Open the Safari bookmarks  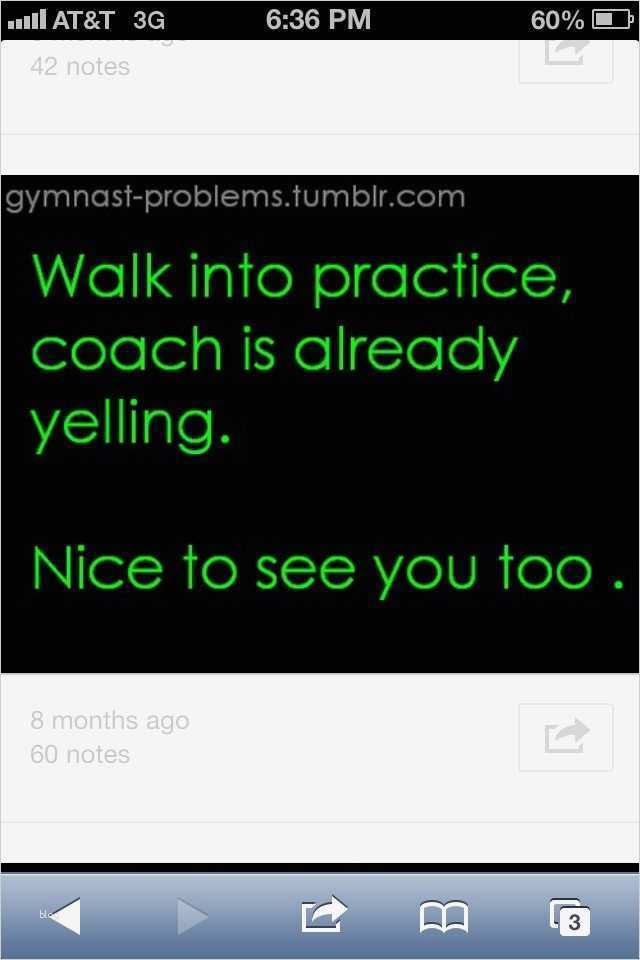pyautogui.click(x=443, y=916)
